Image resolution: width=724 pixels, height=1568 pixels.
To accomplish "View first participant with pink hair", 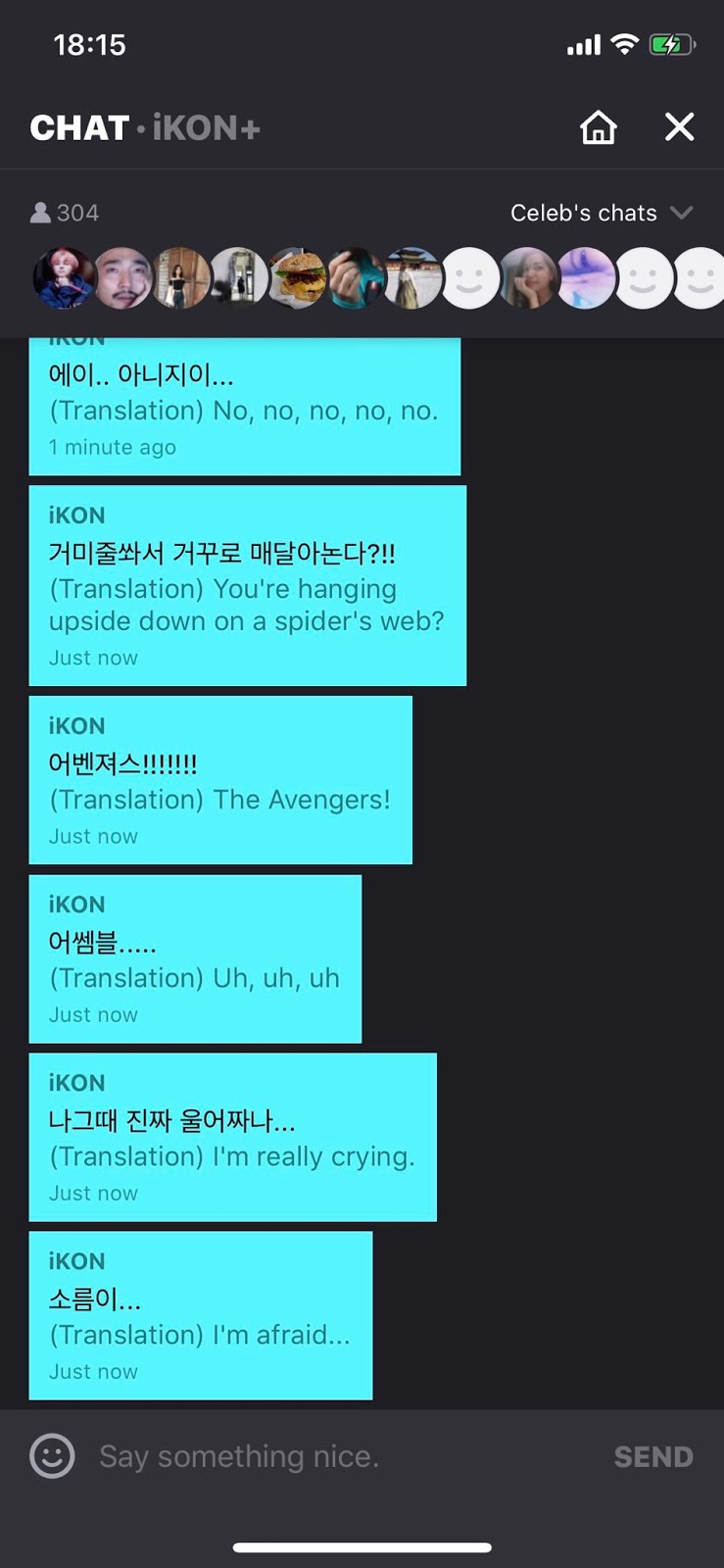I will pos(64,278).
